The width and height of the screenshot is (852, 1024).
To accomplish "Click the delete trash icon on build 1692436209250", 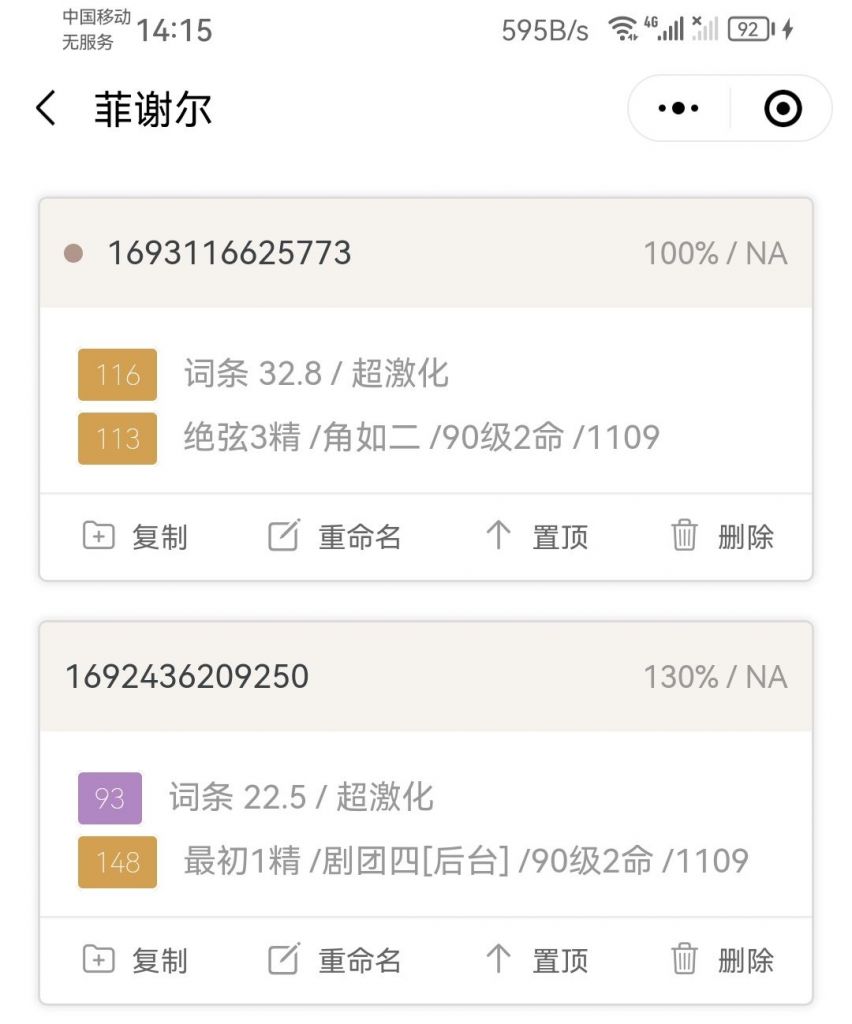I will tap(685, 960).
